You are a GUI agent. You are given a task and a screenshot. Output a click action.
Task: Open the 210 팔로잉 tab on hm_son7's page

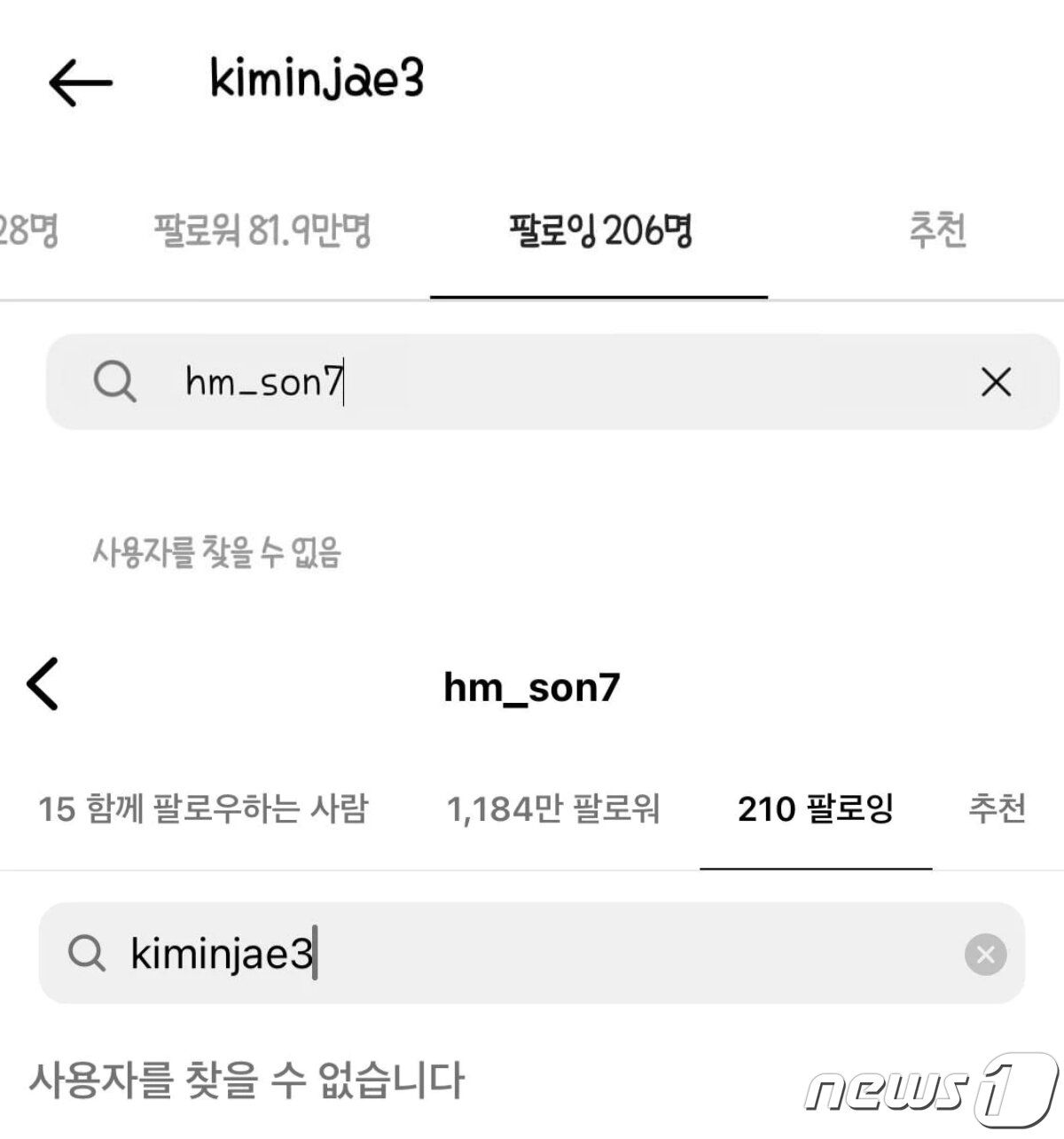click(818, 809)
